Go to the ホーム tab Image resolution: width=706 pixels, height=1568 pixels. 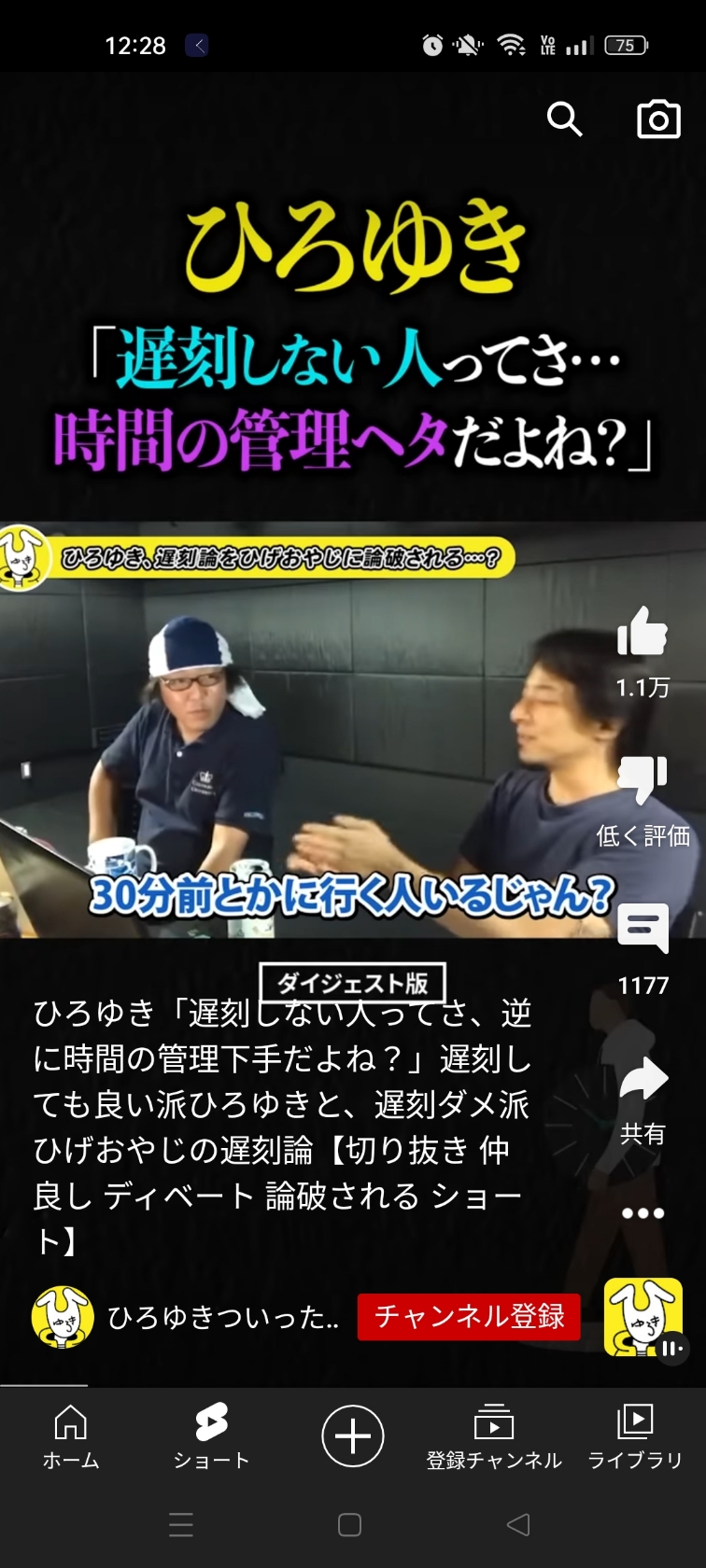(71, 1437)
